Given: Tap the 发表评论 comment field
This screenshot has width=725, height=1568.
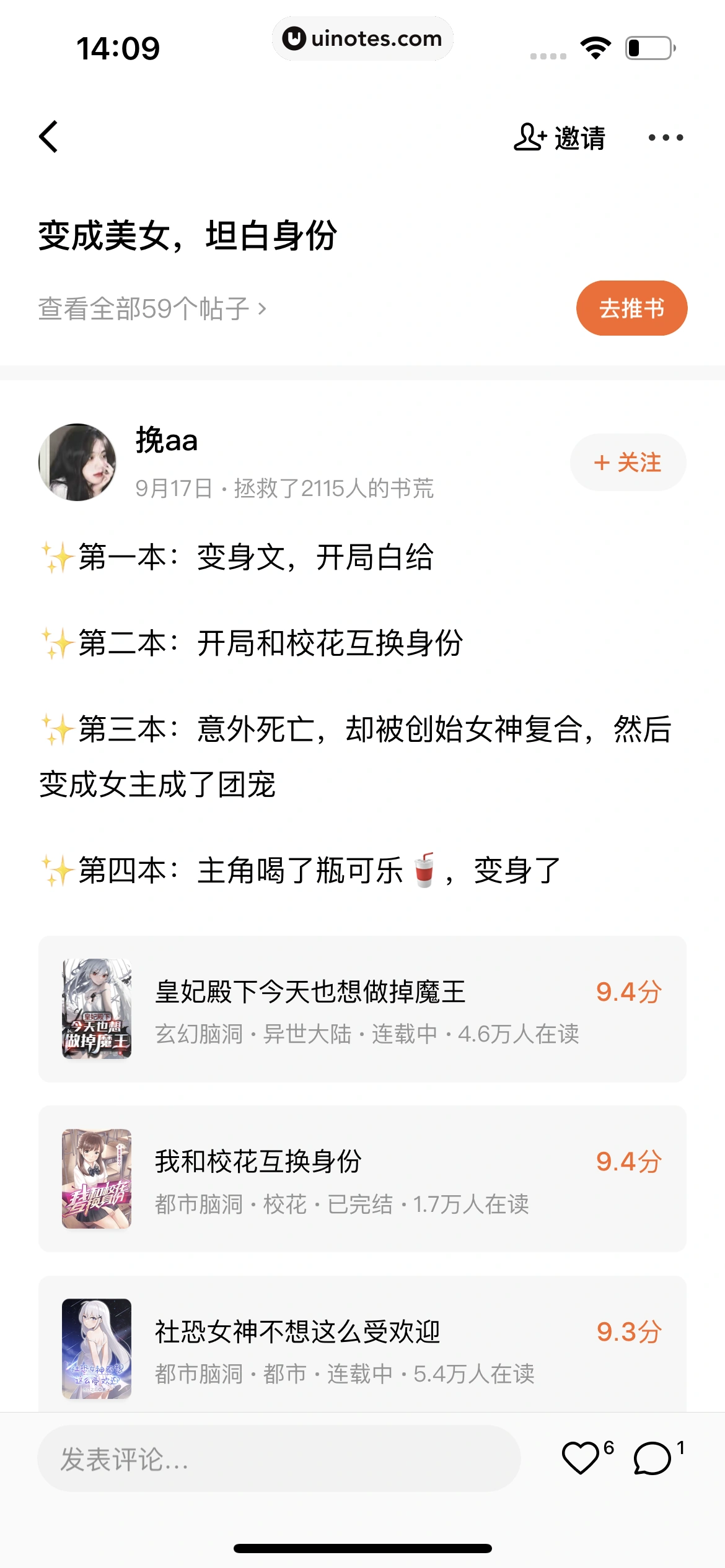Looking at the screenshot, I should [x=279, y=1458].
